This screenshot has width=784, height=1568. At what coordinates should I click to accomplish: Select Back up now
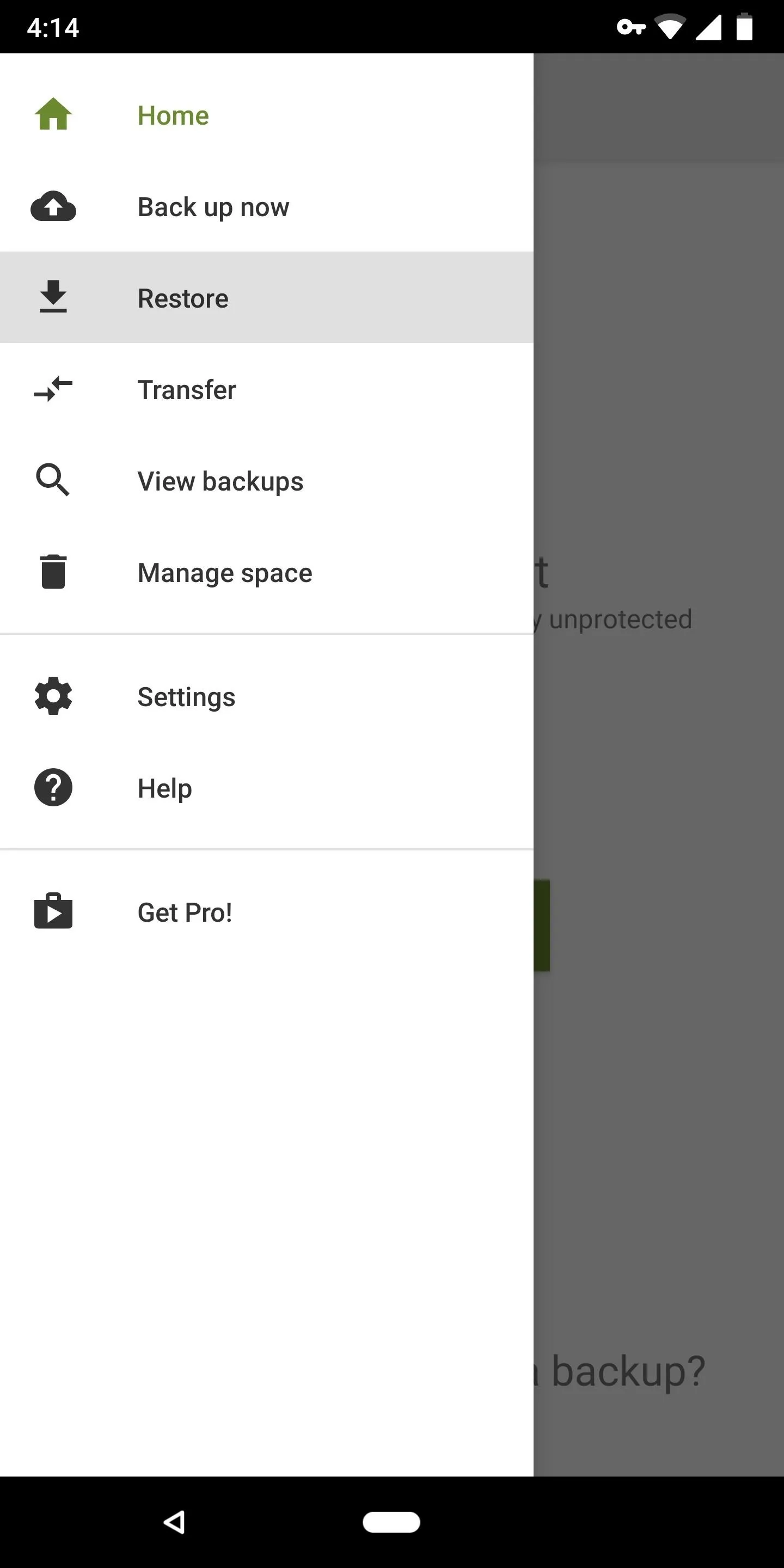coord(267,206)
